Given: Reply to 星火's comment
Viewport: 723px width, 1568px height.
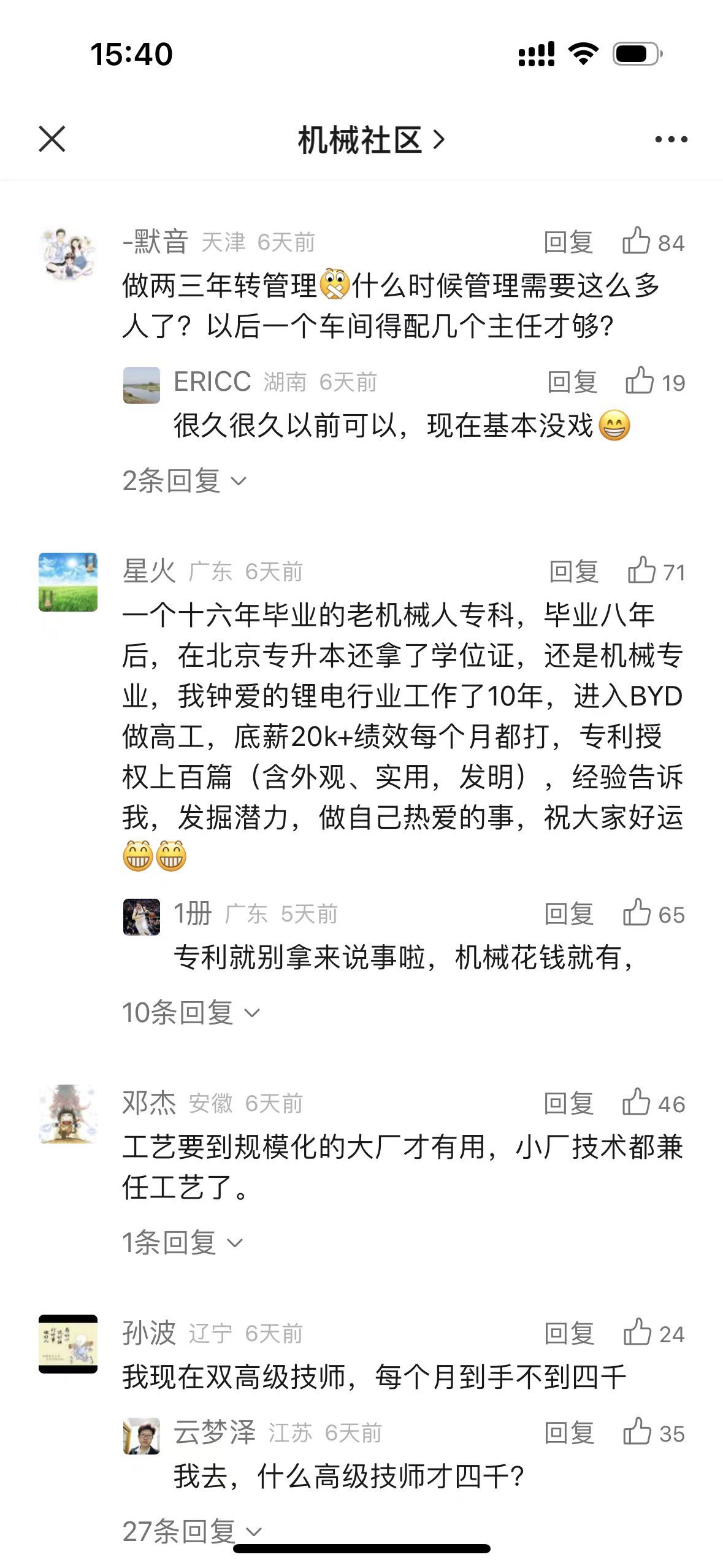Looking at the screenshot, I should [x=573, y=572].
